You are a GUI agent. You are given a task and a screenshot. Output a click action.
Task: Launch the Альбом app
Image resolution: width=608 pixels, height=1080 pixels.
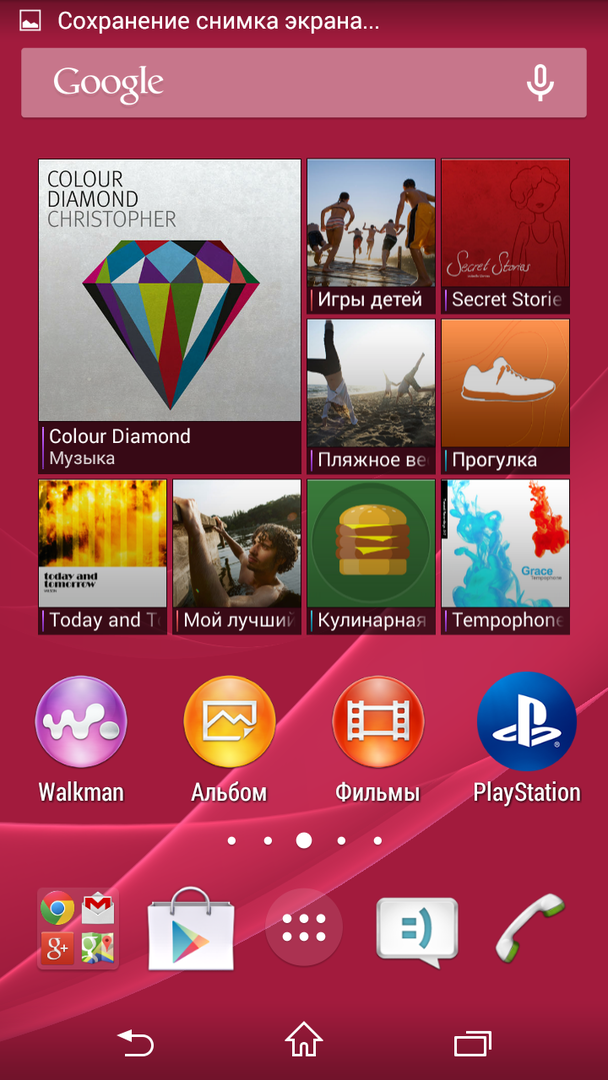click(x=229, y=722)
